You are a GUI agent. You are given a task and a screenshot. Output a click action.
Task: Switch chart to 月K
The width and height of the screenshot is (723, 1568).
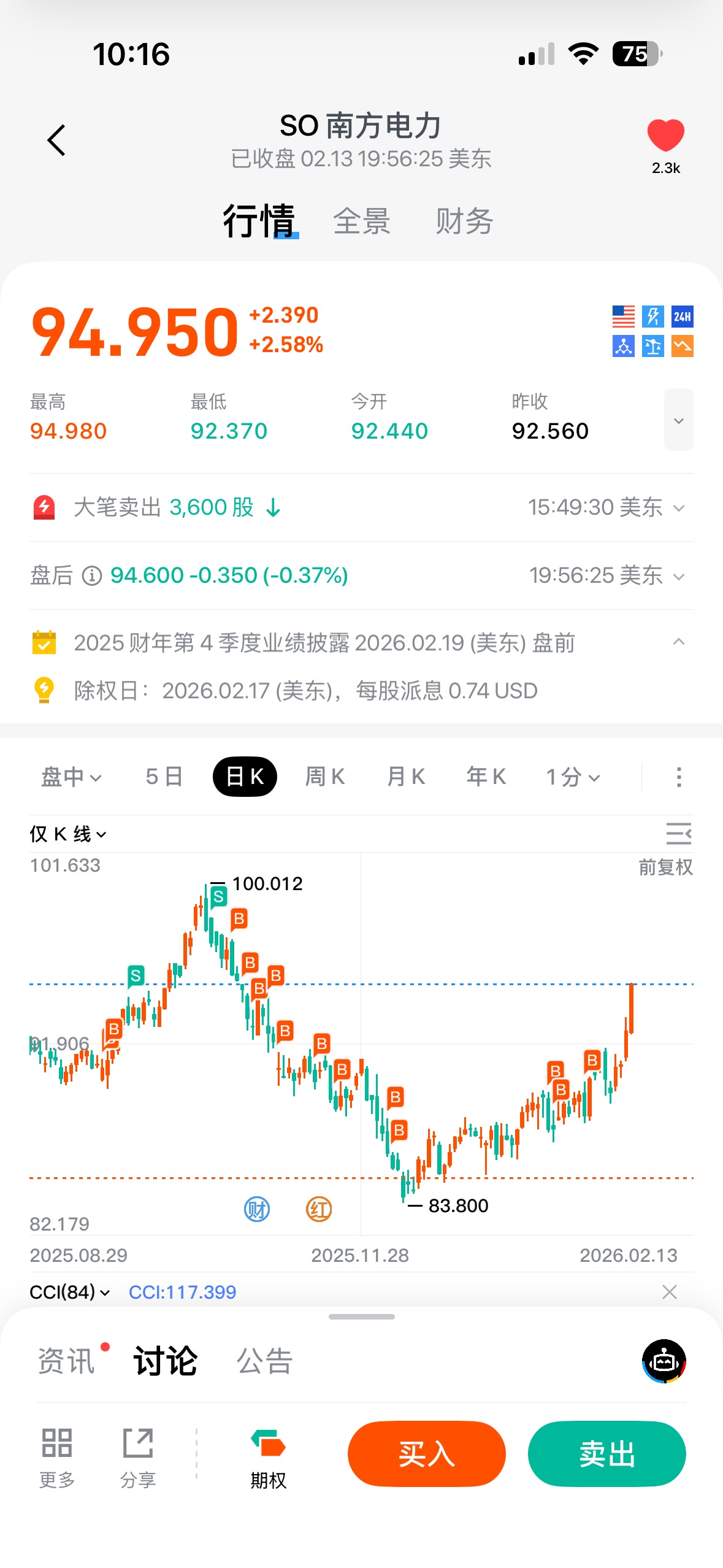(406, 777)
